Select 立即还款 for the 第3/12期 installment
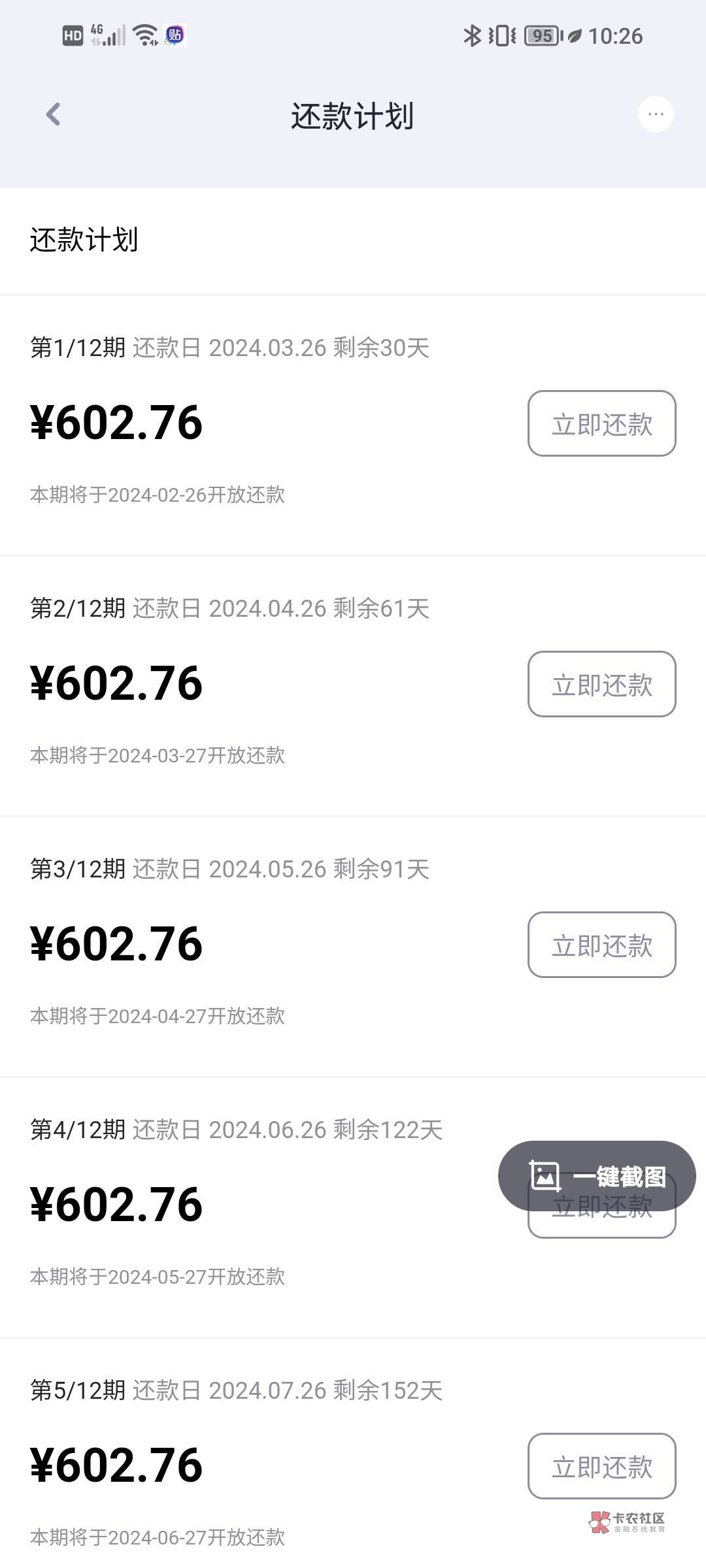Screen dimensions: 706x1568 601,945
